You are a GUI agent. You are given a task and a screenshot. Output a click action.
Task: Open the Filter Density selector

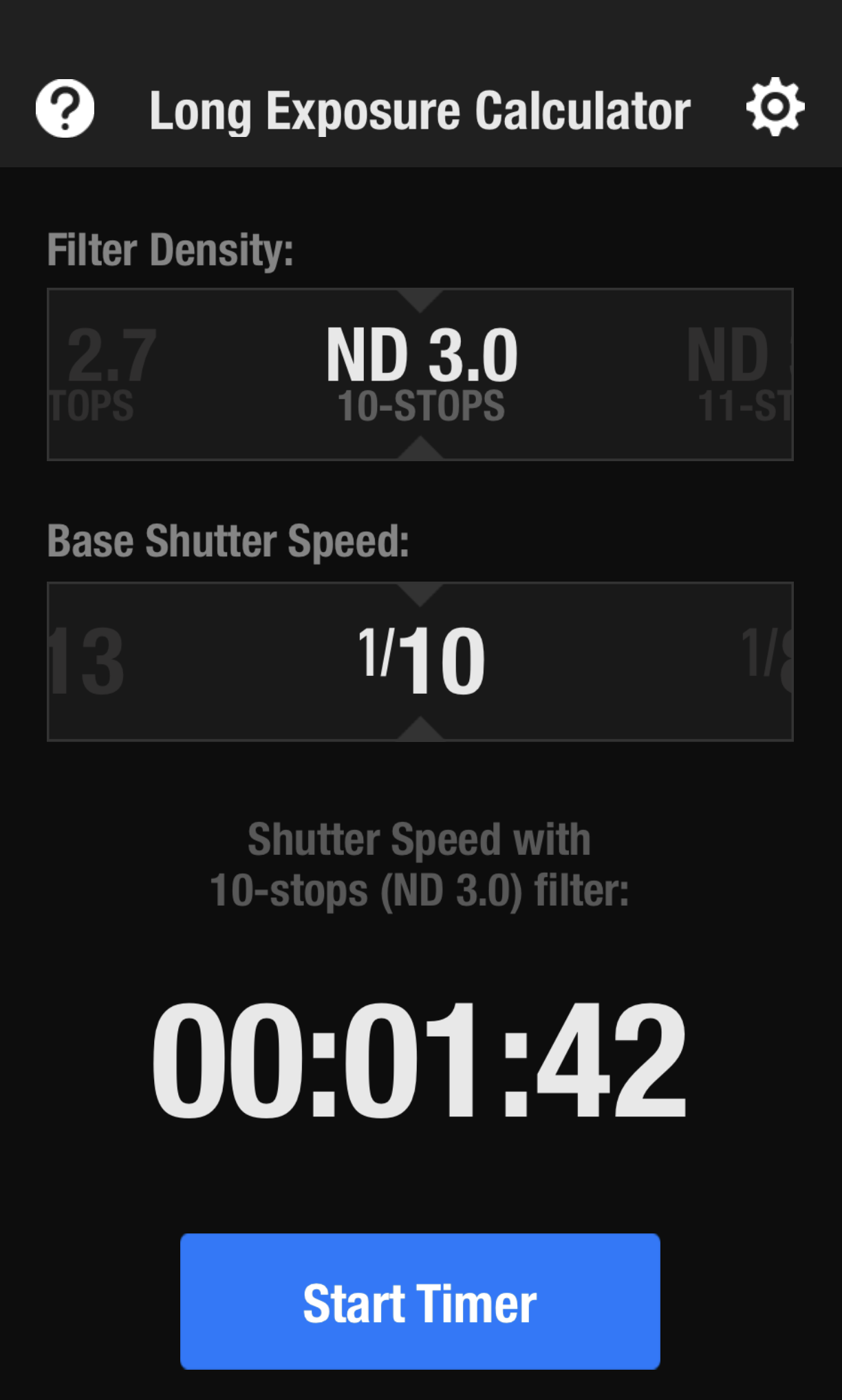420,372
